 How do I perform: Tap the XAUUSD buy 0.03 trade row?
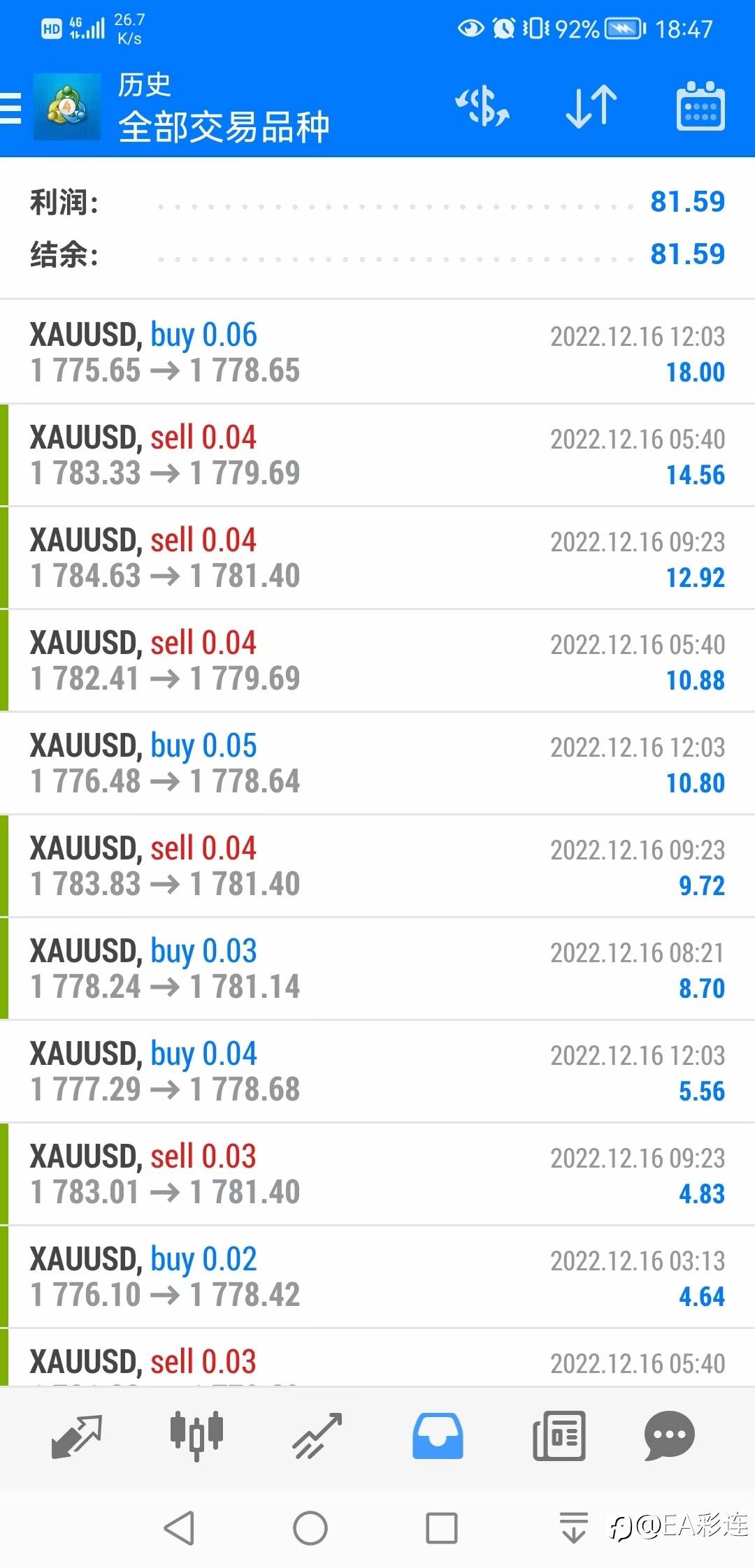(x=377, y=968)
